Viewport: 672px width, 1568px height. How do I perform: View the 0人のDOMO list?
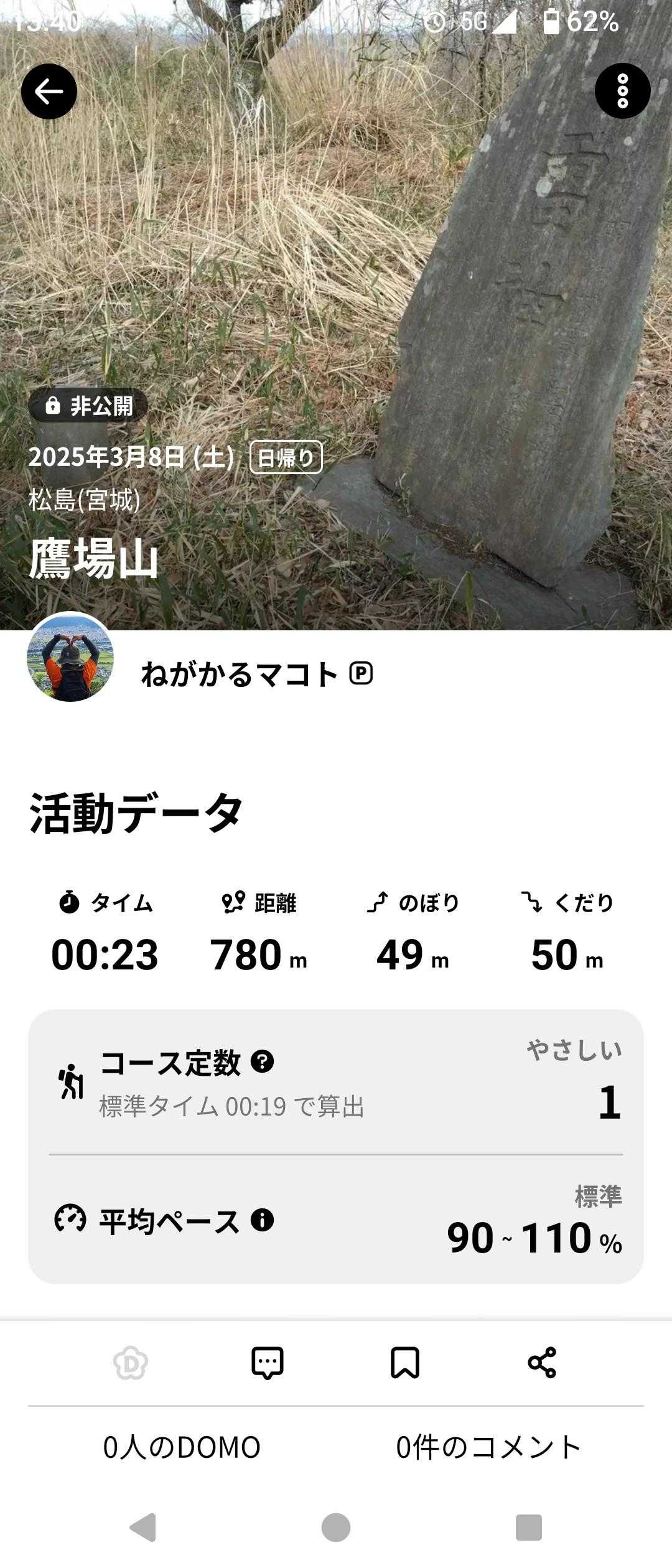(182, 1447)
